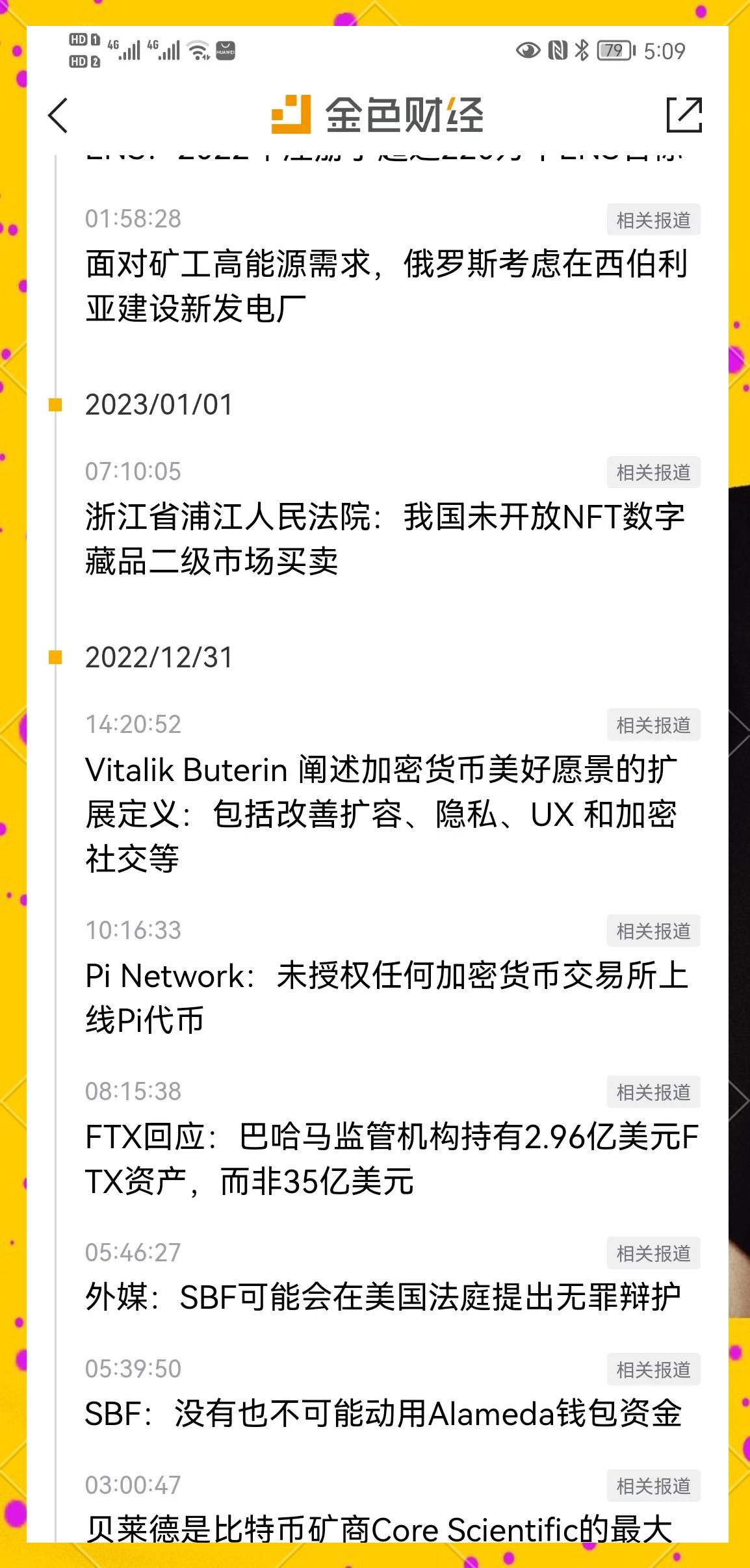Screen dimensions: 750x1568
Task: Open 相关报道 for the FTX response news
Action: (653, 1092)
